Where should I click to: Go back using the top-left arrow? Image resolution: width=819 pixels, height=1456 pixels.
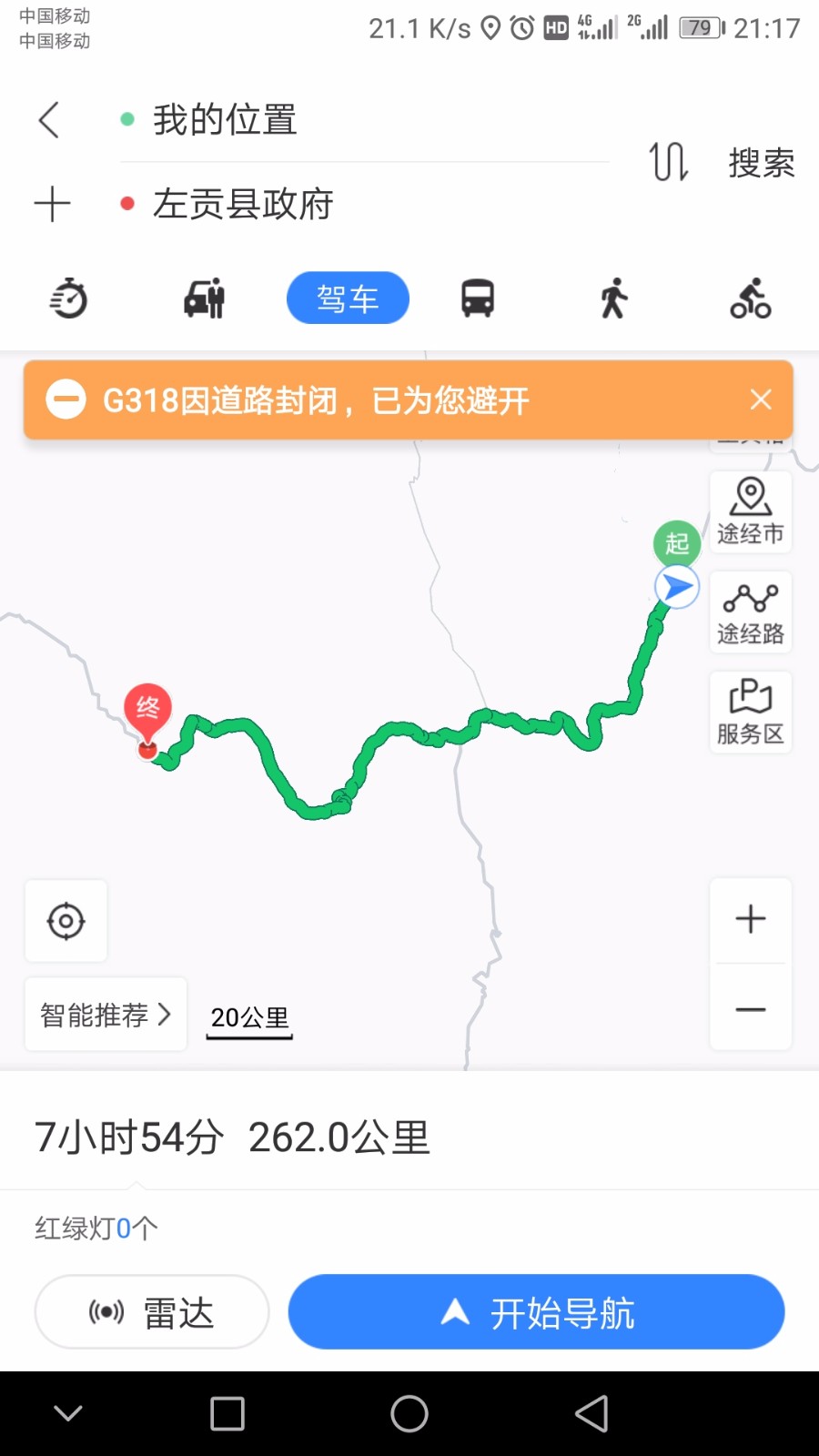click(49, 119)
